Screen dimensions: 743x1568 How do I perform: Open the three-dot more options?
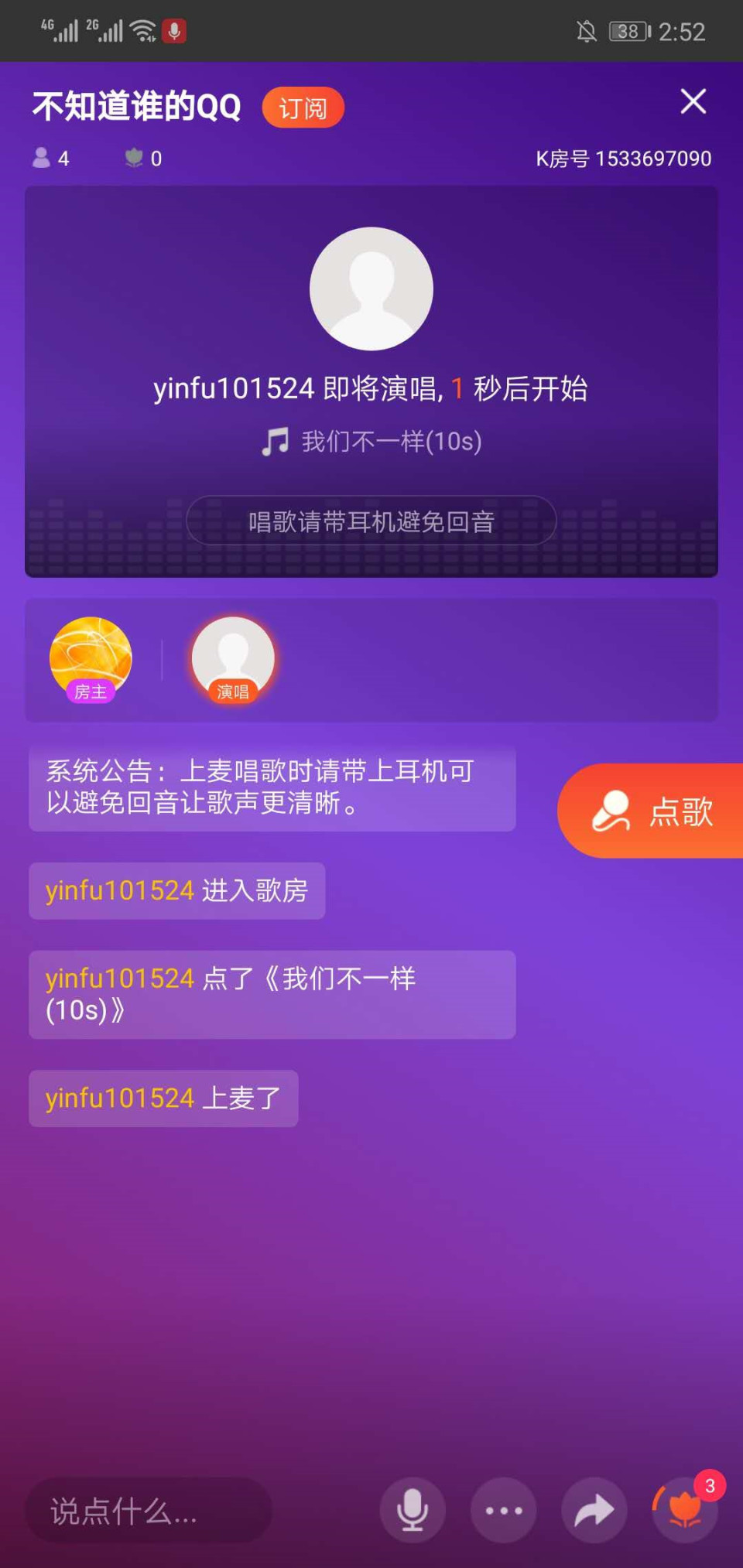pos(503,1510)
